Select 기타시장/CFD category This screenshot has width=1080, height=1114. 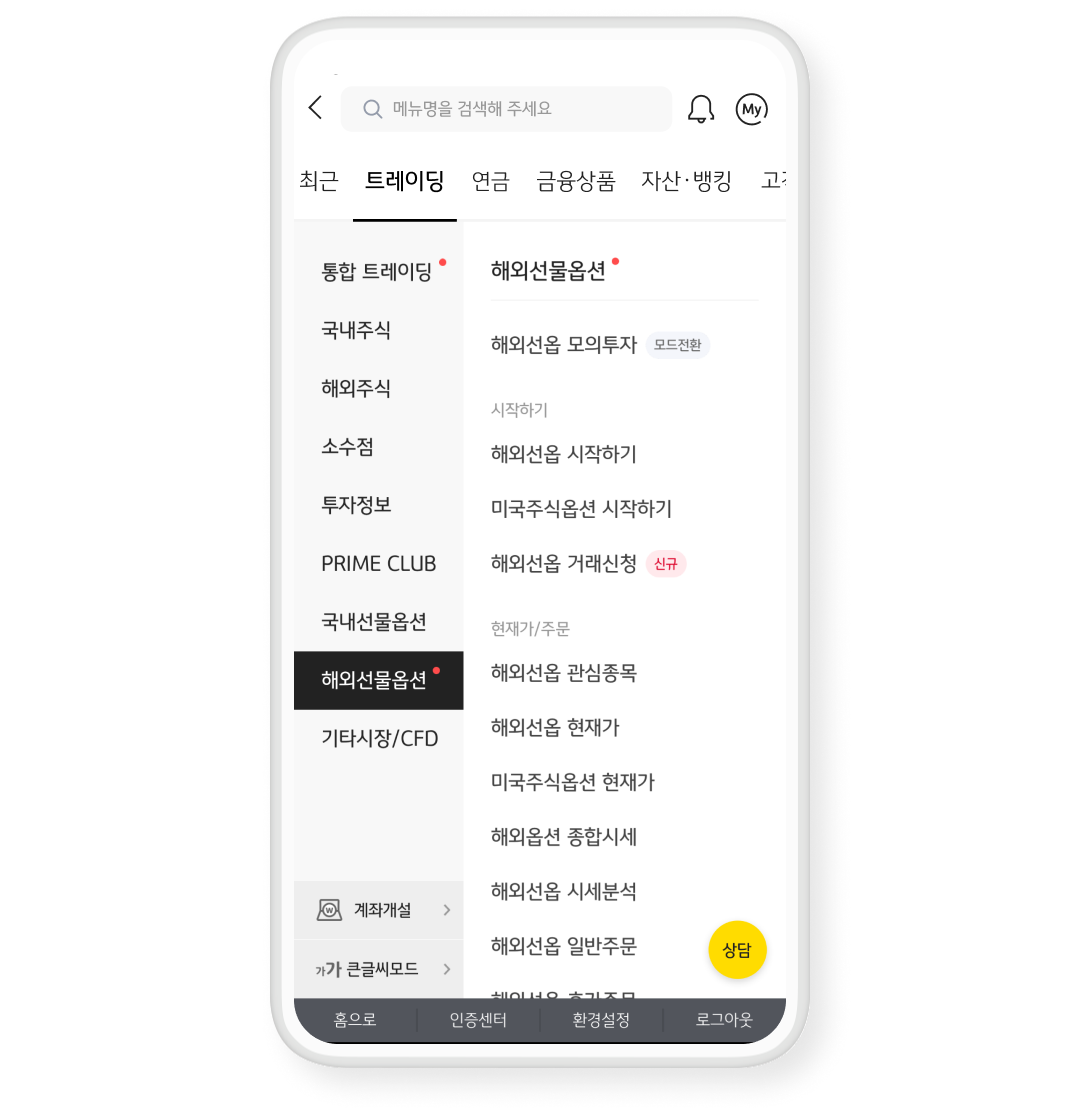(379, 738)
